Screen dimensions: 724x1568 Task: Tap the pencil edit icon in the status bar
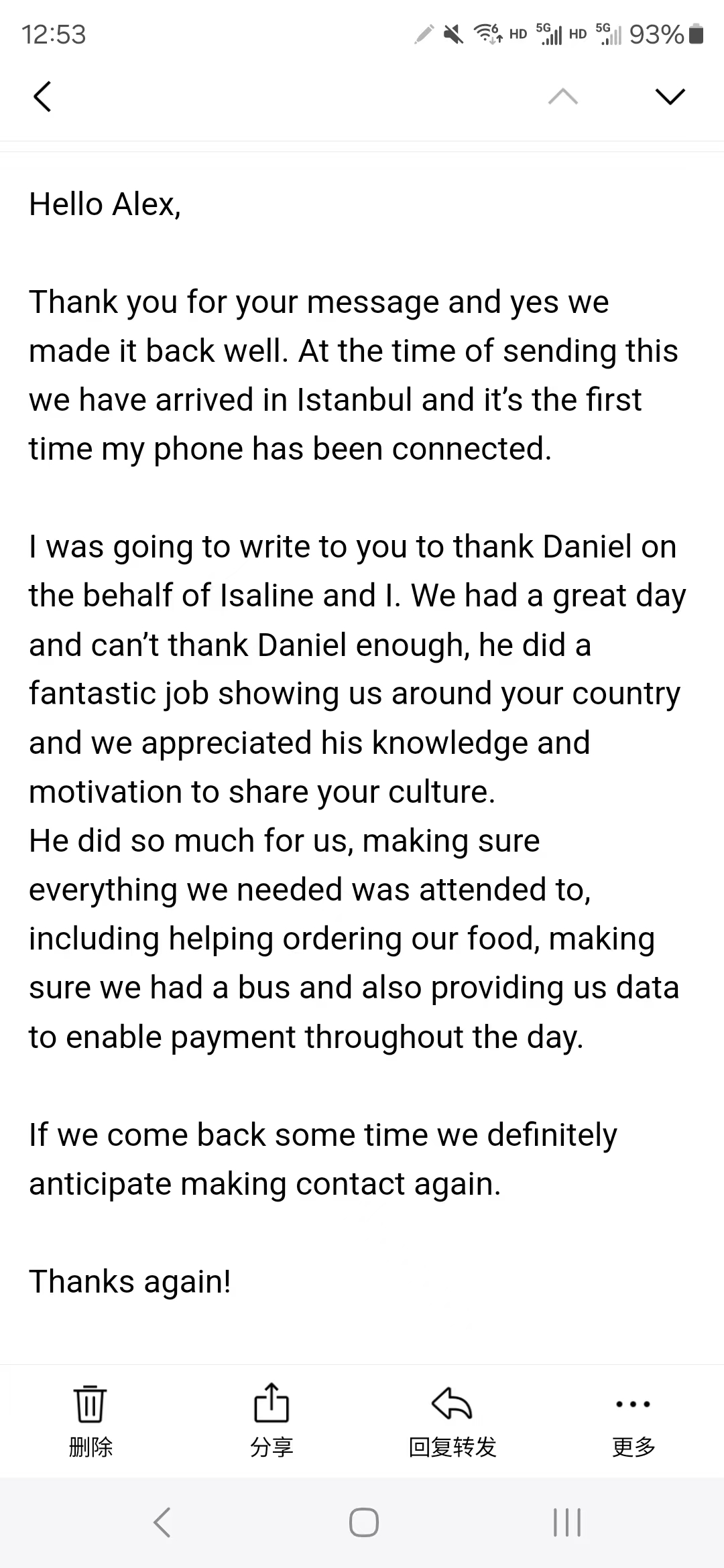tap(422, 34)
